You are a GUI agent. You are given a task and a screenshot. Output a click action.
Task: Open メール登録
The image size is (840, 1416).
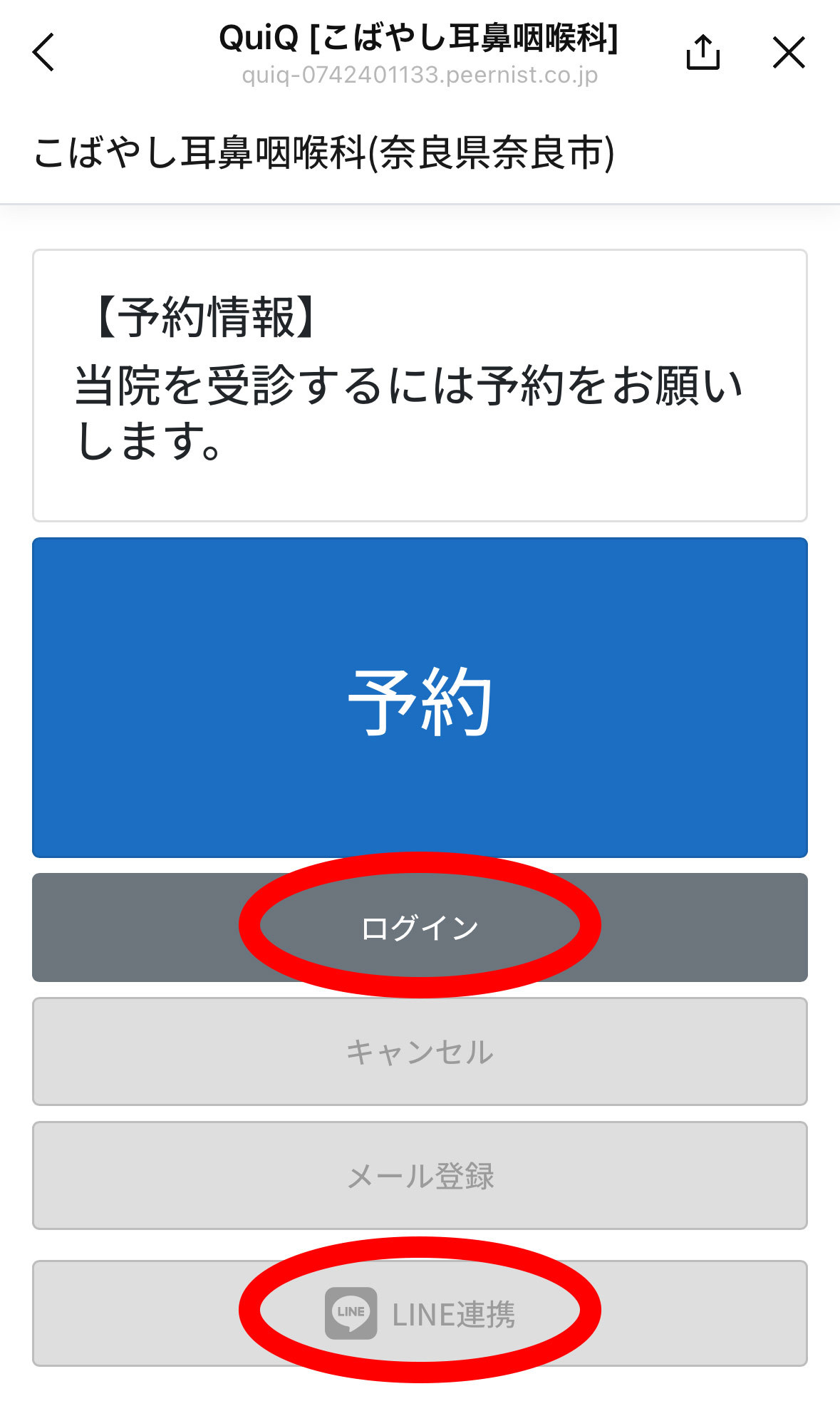420,1176
